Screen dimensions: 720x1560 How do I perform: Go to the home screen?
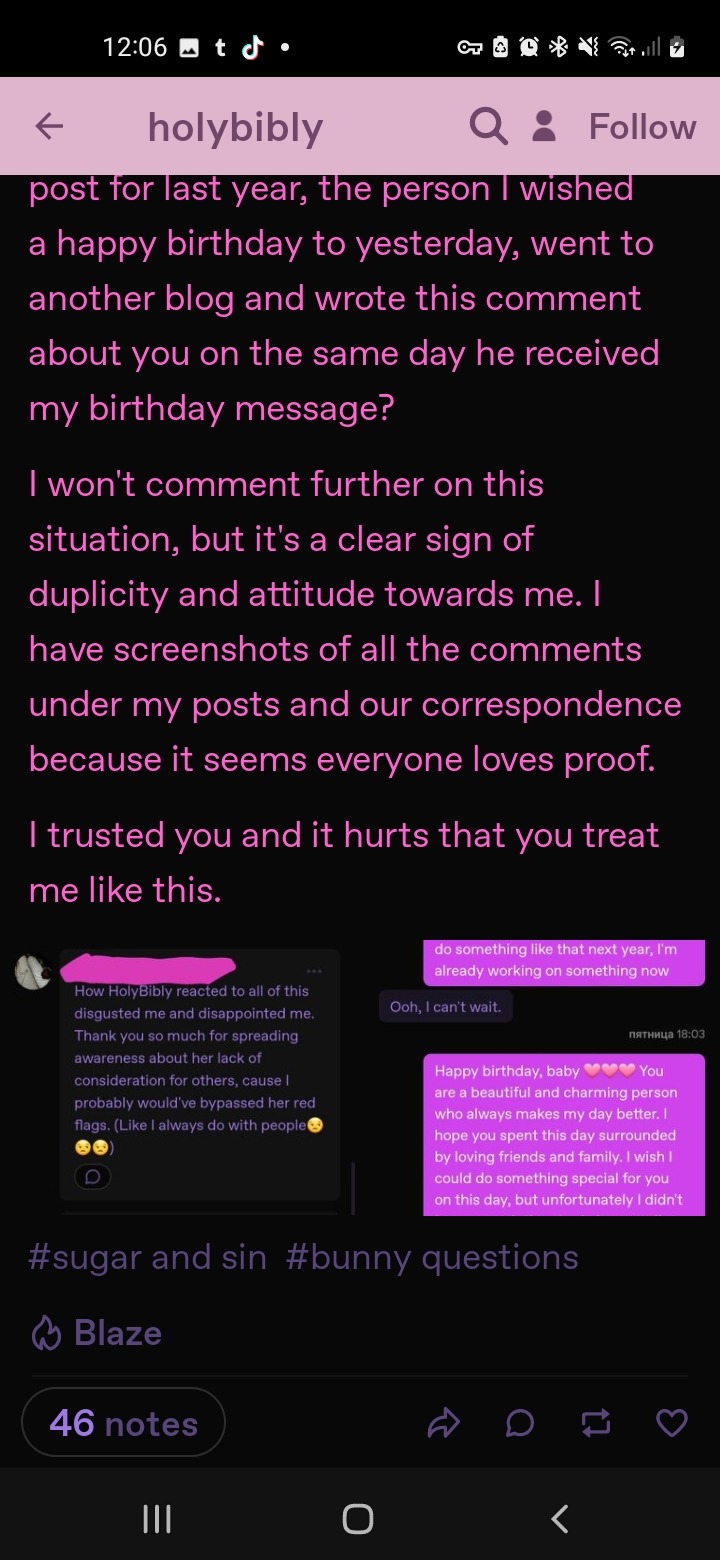[x=358, y=1519]
